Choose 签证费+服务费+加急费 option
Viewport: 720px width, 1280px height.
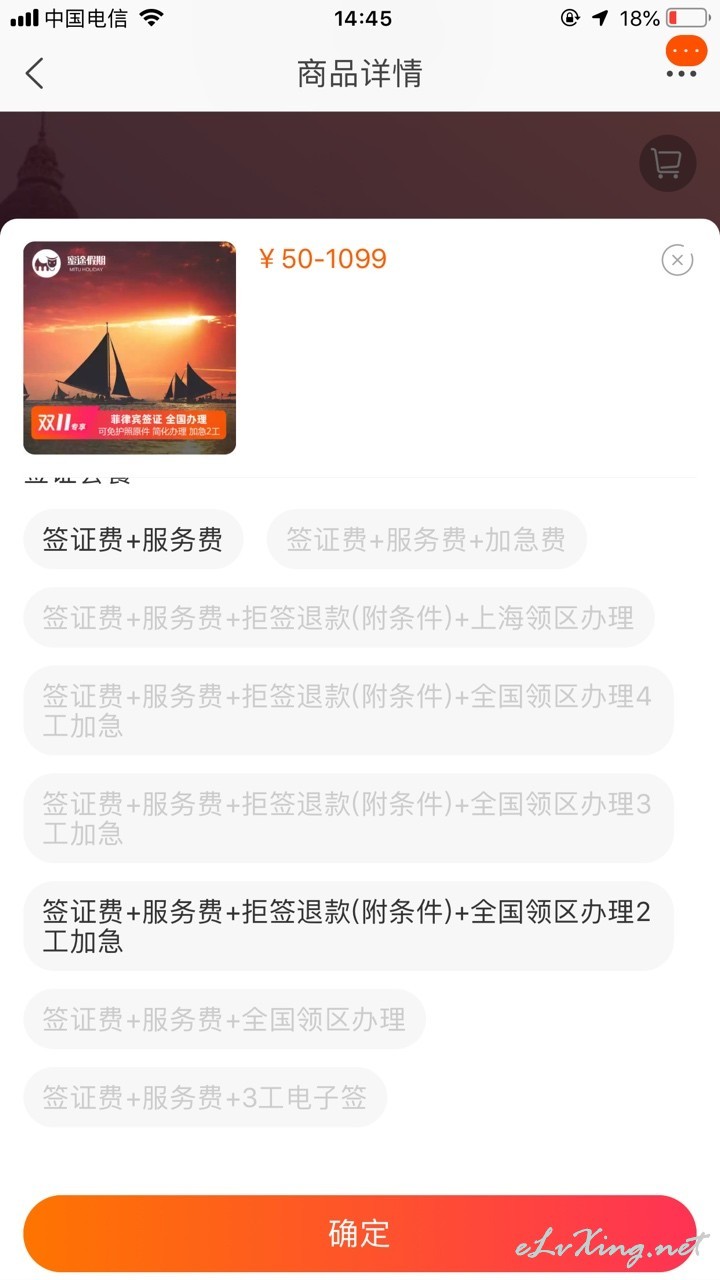[x=426, y=540]
